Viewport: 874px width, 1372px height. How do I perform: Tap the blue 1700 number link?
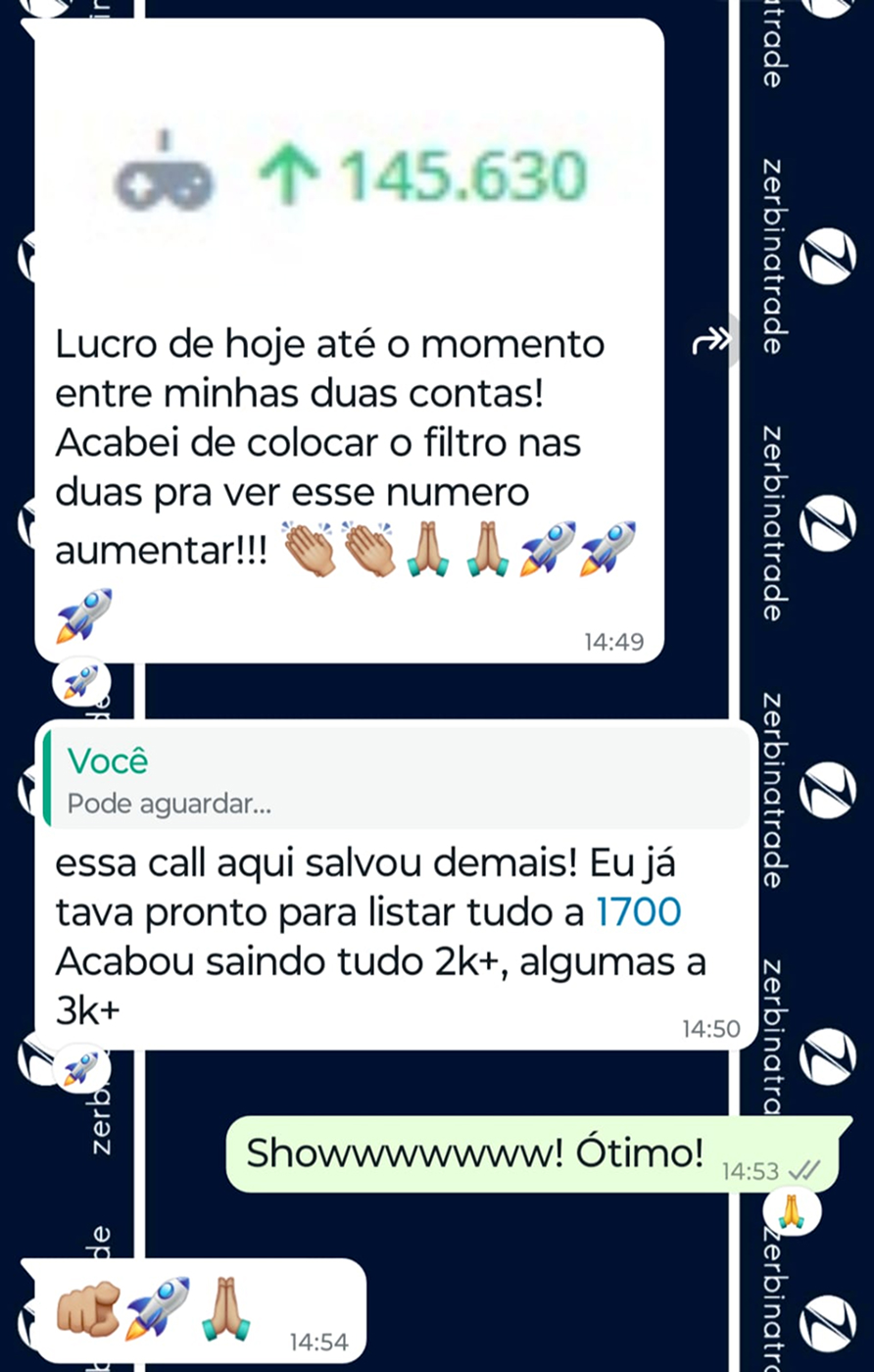(x=638, y=913)
